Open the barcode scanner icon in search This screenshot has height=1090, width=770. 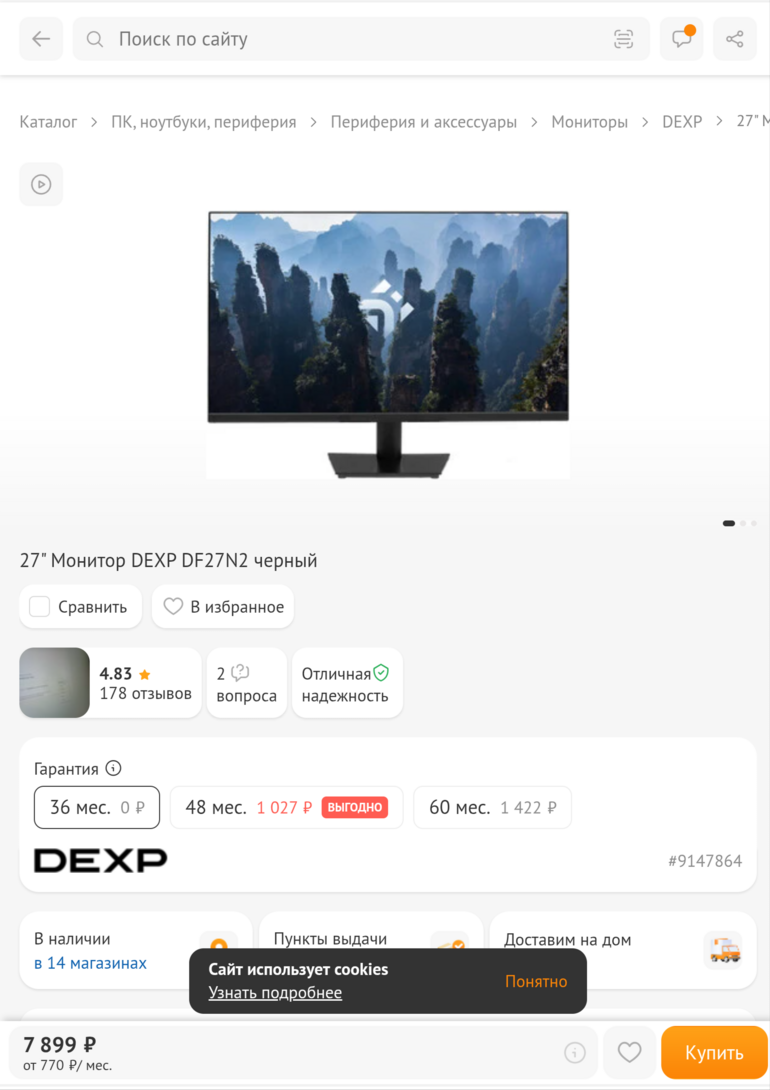623,39
